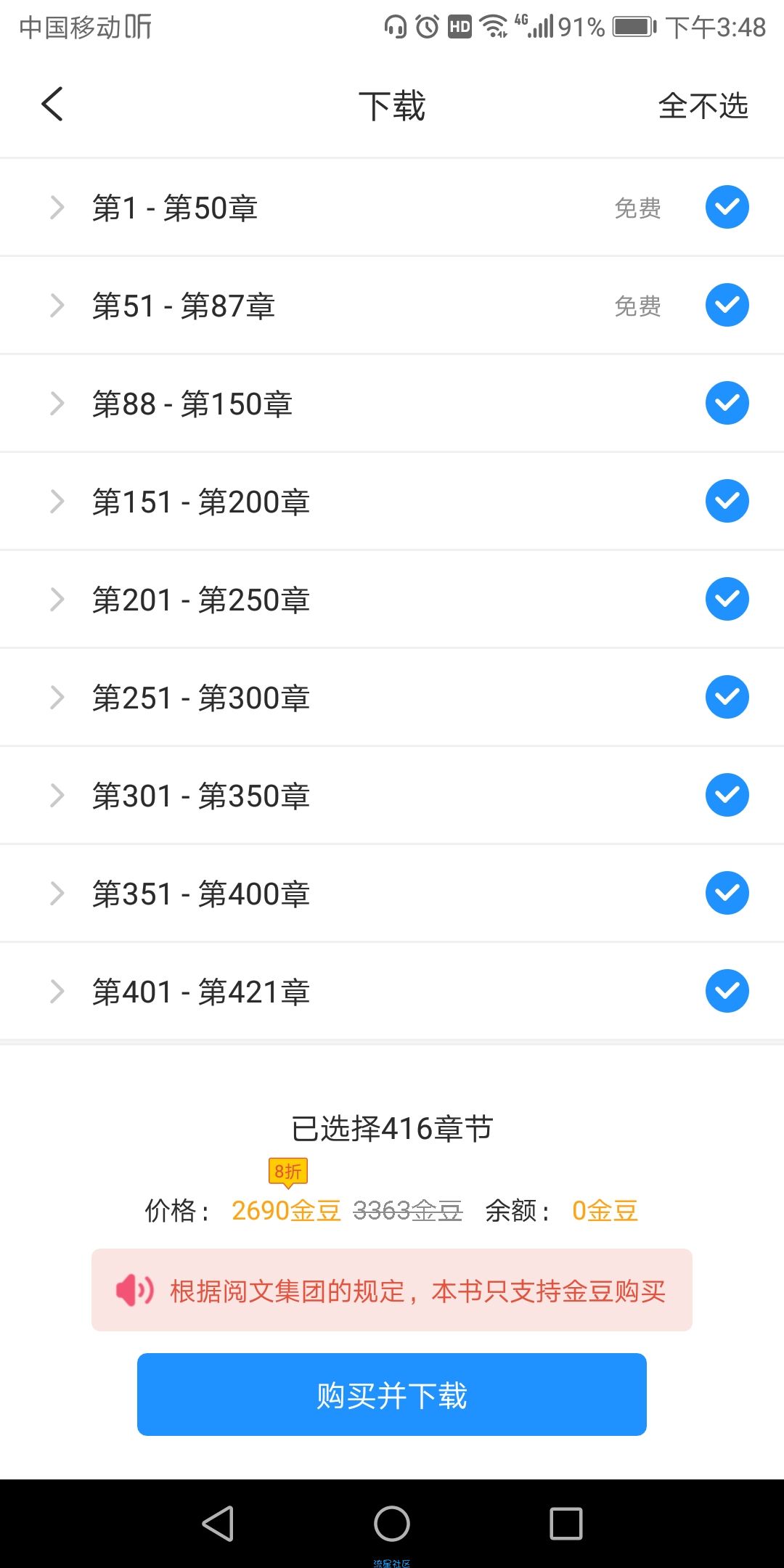This screenshot has height=1568, width=784.
Task: Go back using the top-left arrow
Action: tap(52, 105)
